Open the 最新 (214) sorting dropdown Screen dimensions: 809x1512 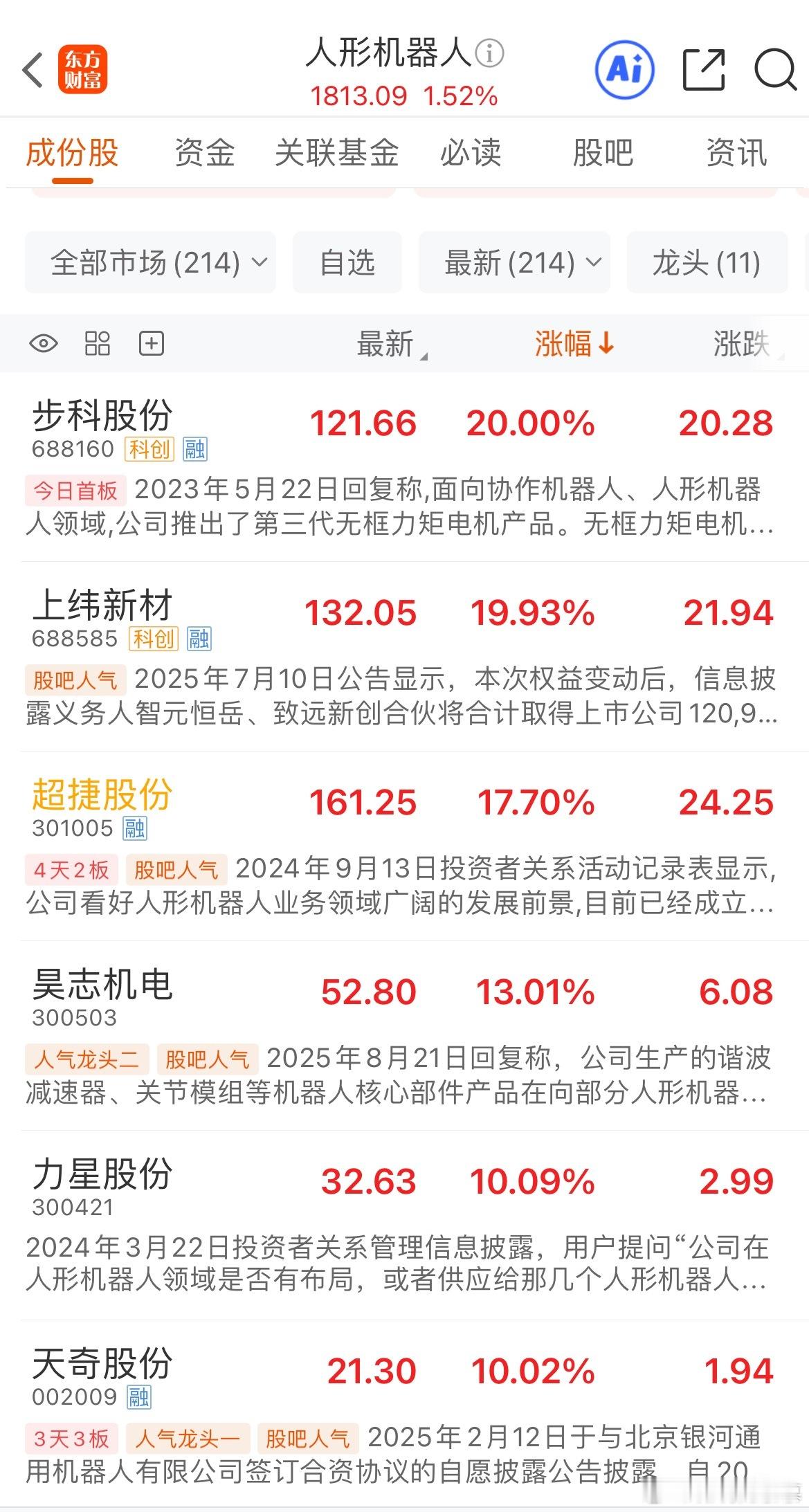(x=515, y=263)
